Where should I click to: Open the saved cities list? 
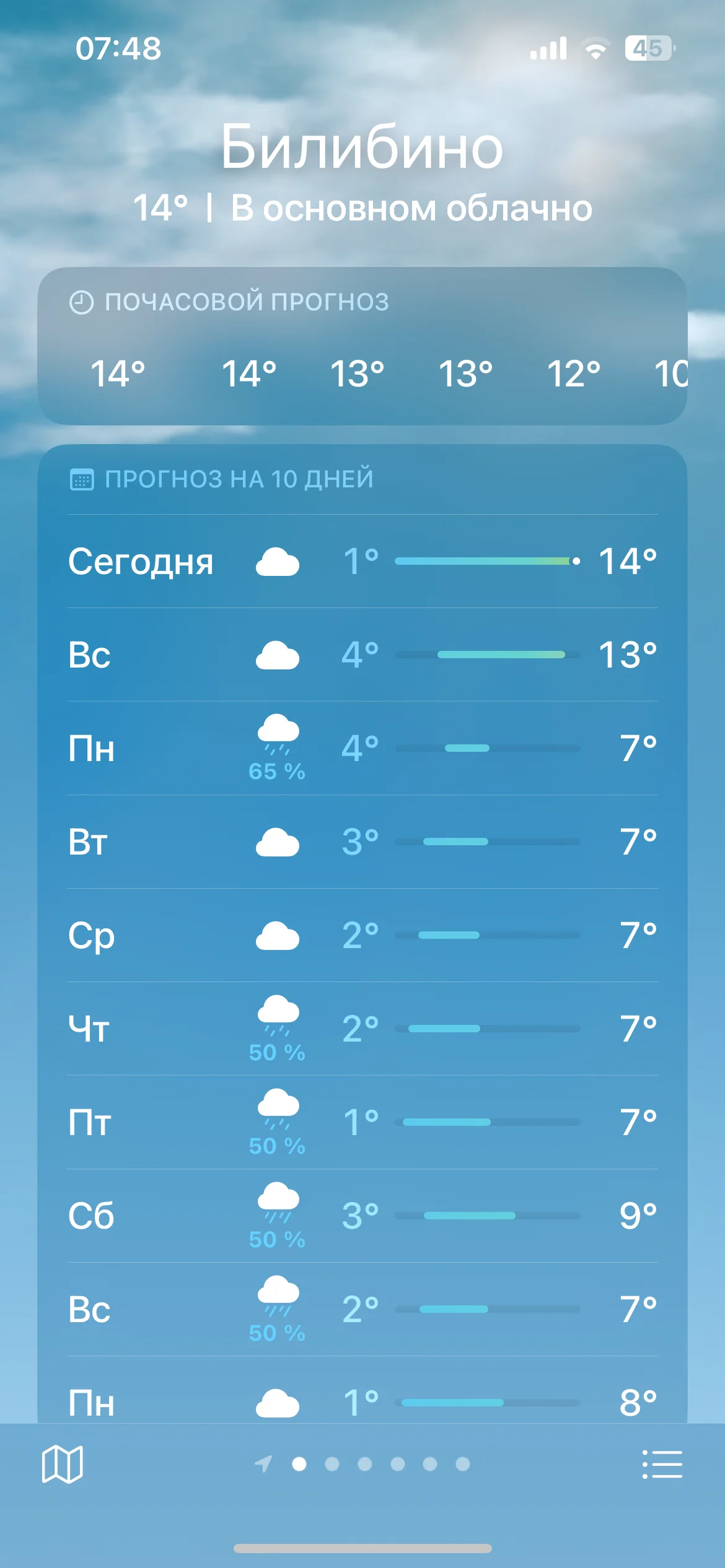click(662, 1464)
